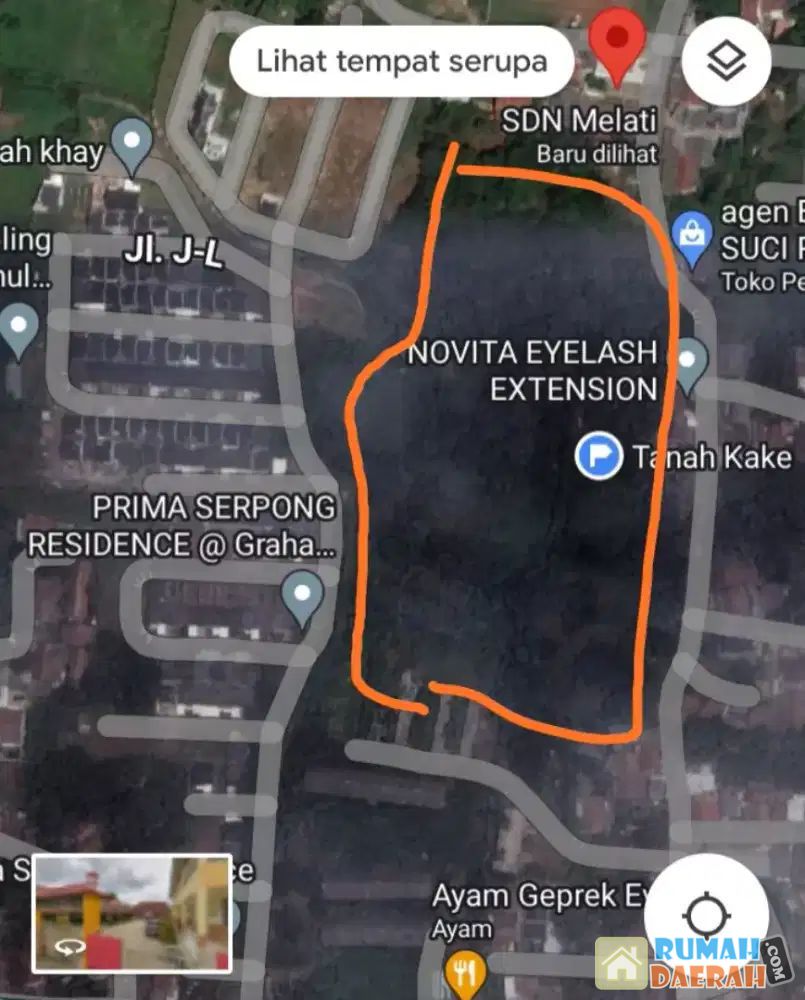Open the SUCI shop marker

[x=691, y=239]
